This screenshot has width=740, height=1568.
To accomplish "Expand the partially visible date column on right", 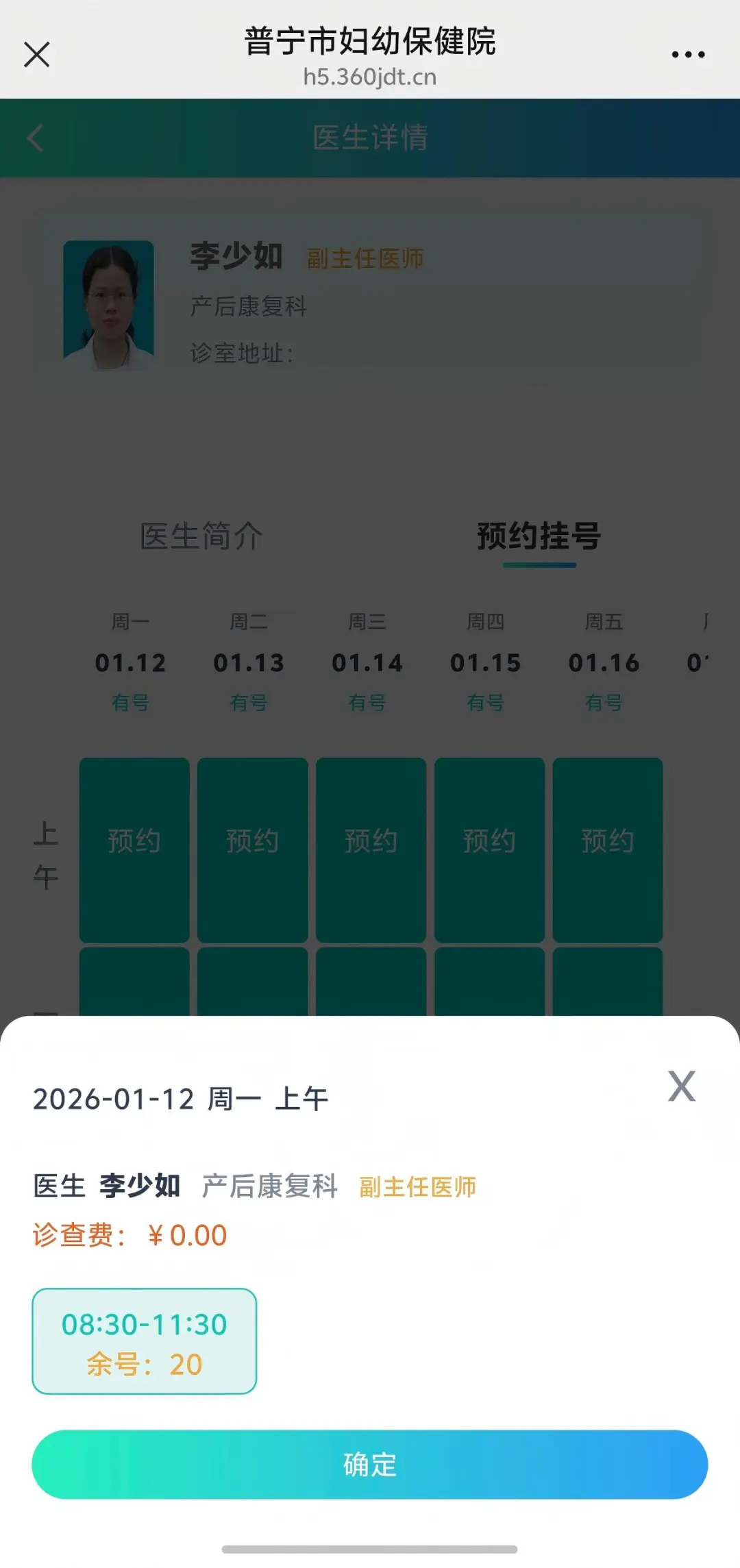I will click(706, 662).
